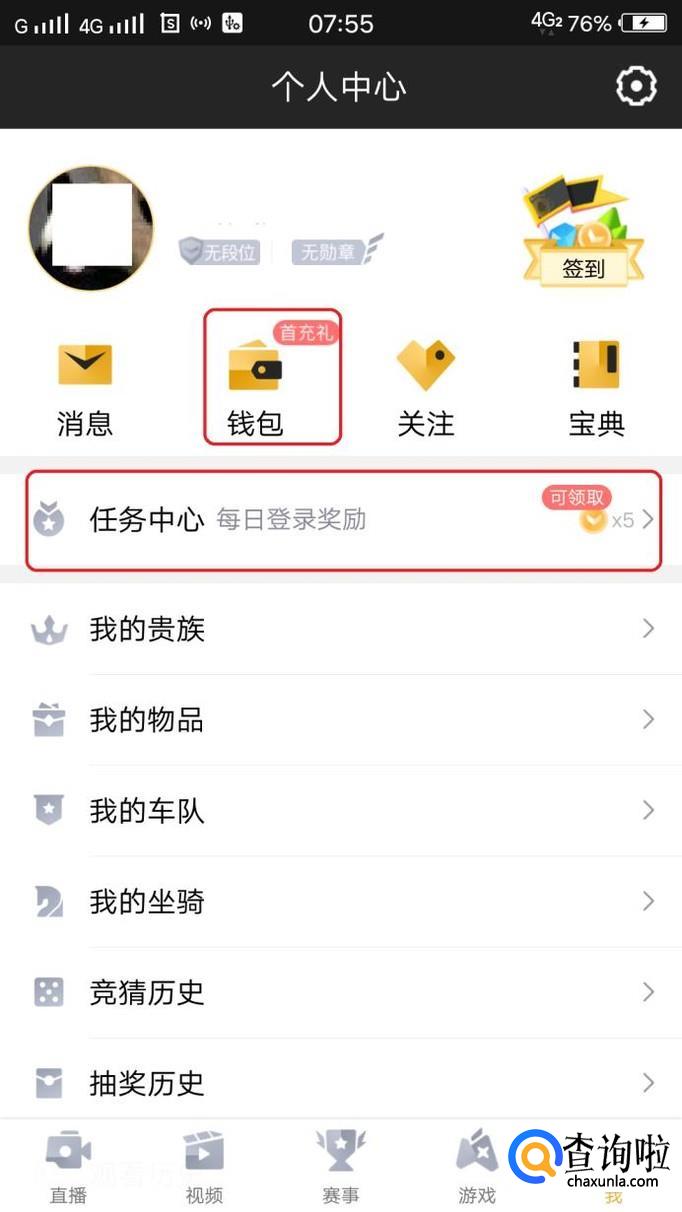Open 竞猜历史 row
682x1212 pixels.
tap(343, 993)
